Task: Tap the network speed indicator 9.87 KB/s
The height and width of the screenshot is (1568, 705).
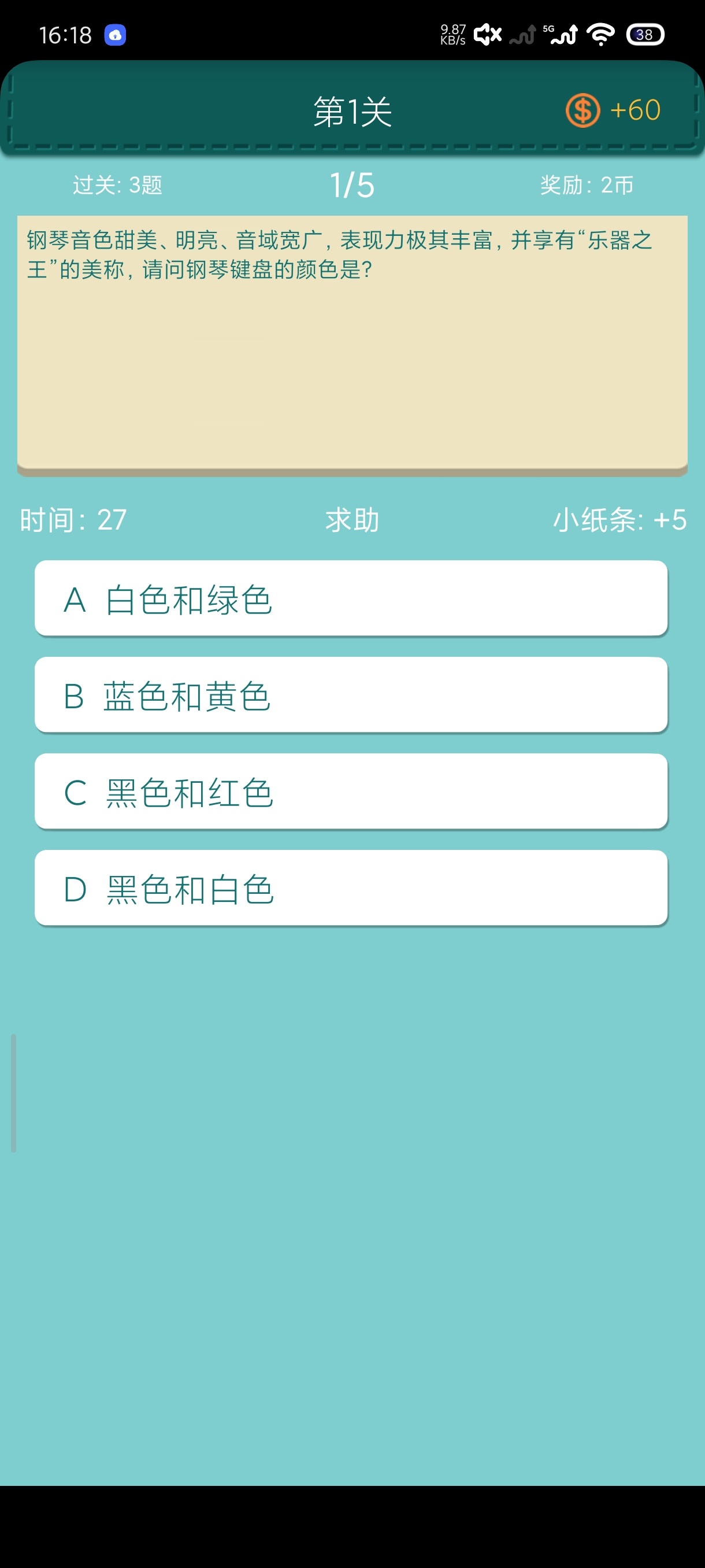Action: 452,34
